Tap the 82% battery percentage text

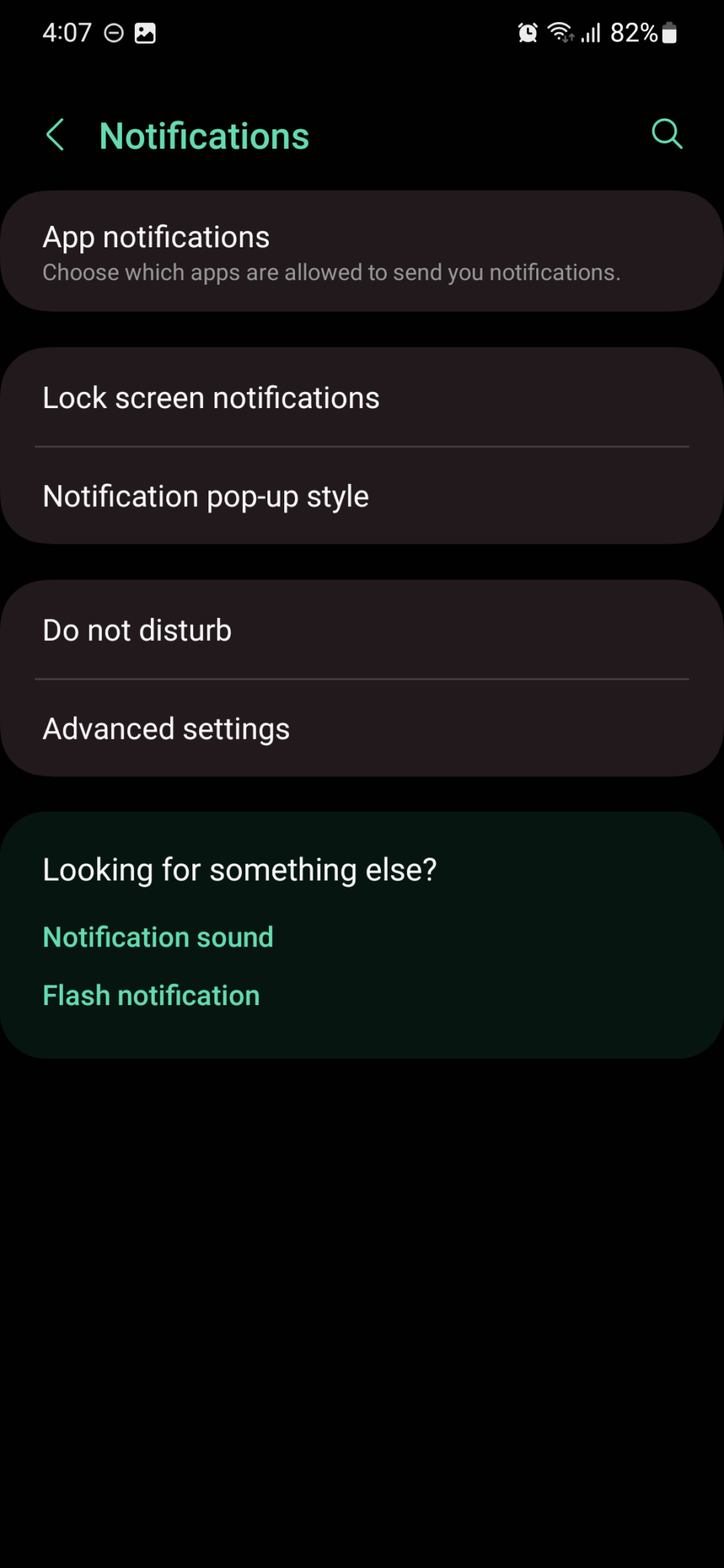point(633,32)
